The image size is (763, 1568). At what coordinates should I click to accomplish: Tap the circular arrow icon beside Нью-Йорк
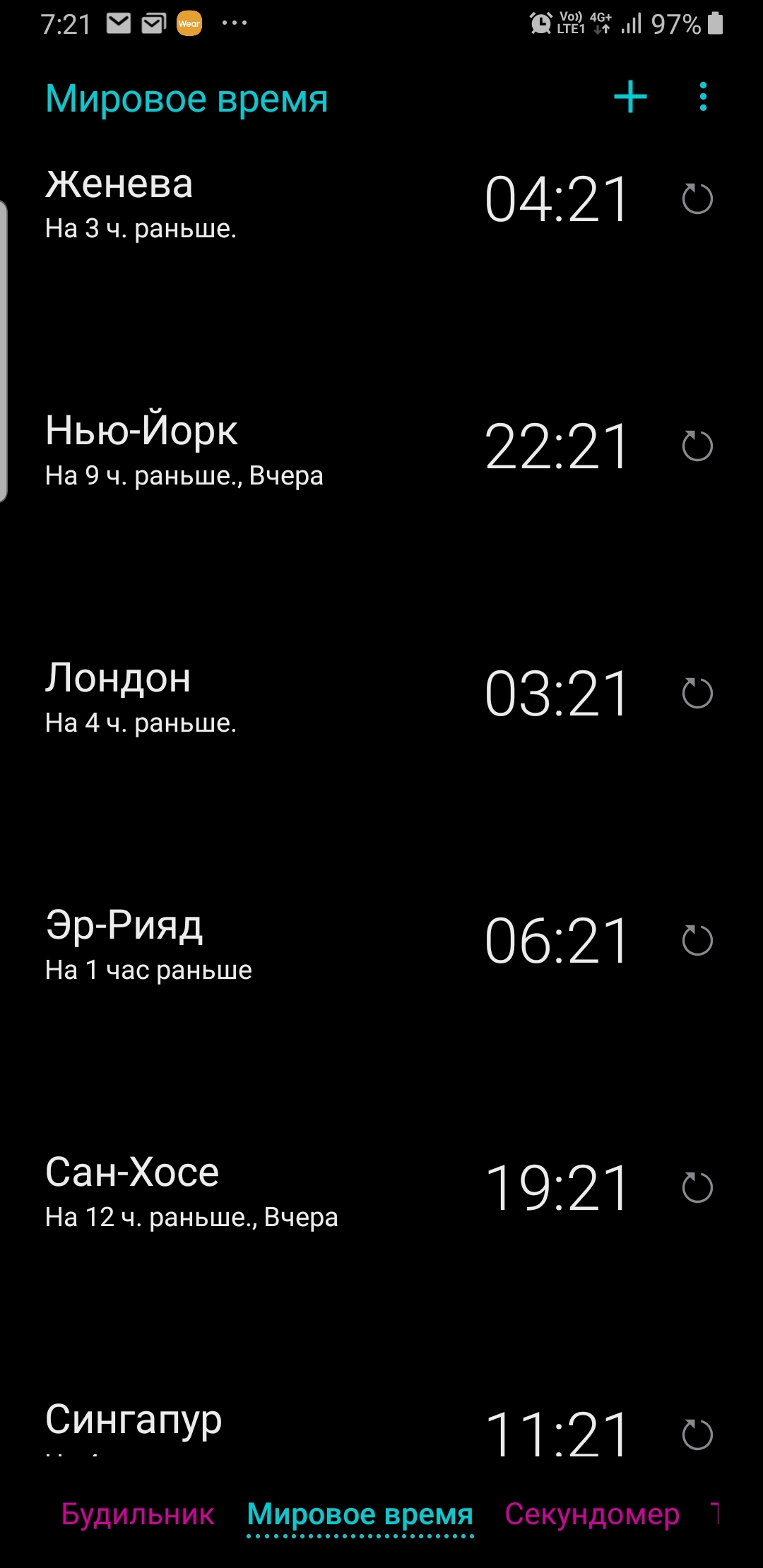(x=697, y=446)
